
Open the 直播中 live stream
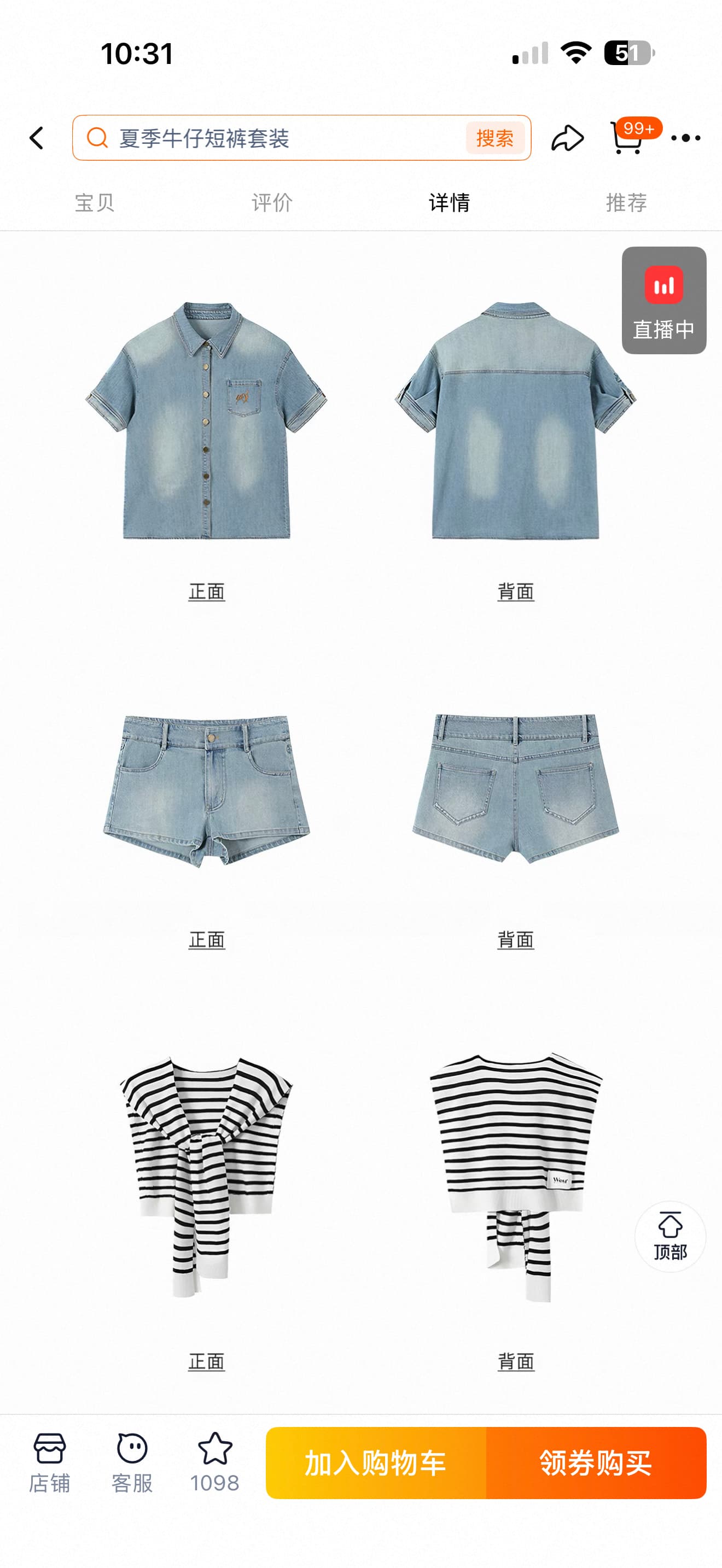[664, 301]
